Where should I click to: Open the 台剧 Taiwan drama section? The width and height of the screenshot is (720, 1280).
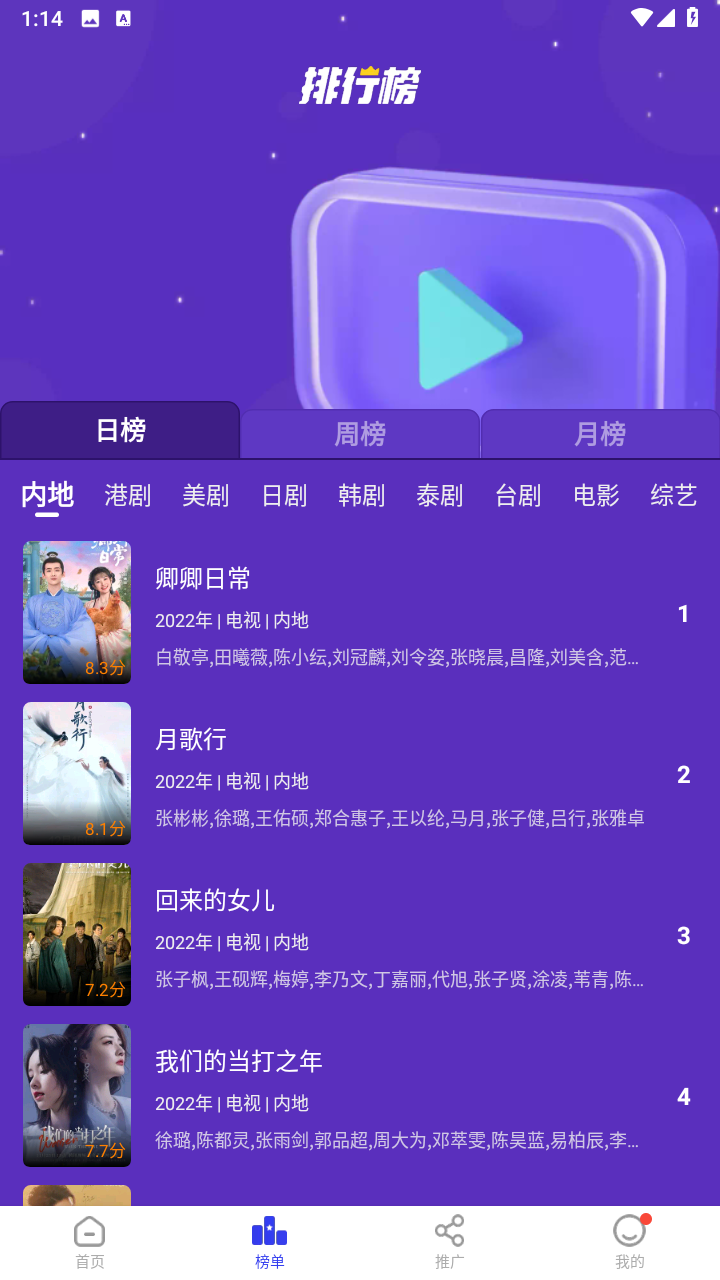click(517, 495)
